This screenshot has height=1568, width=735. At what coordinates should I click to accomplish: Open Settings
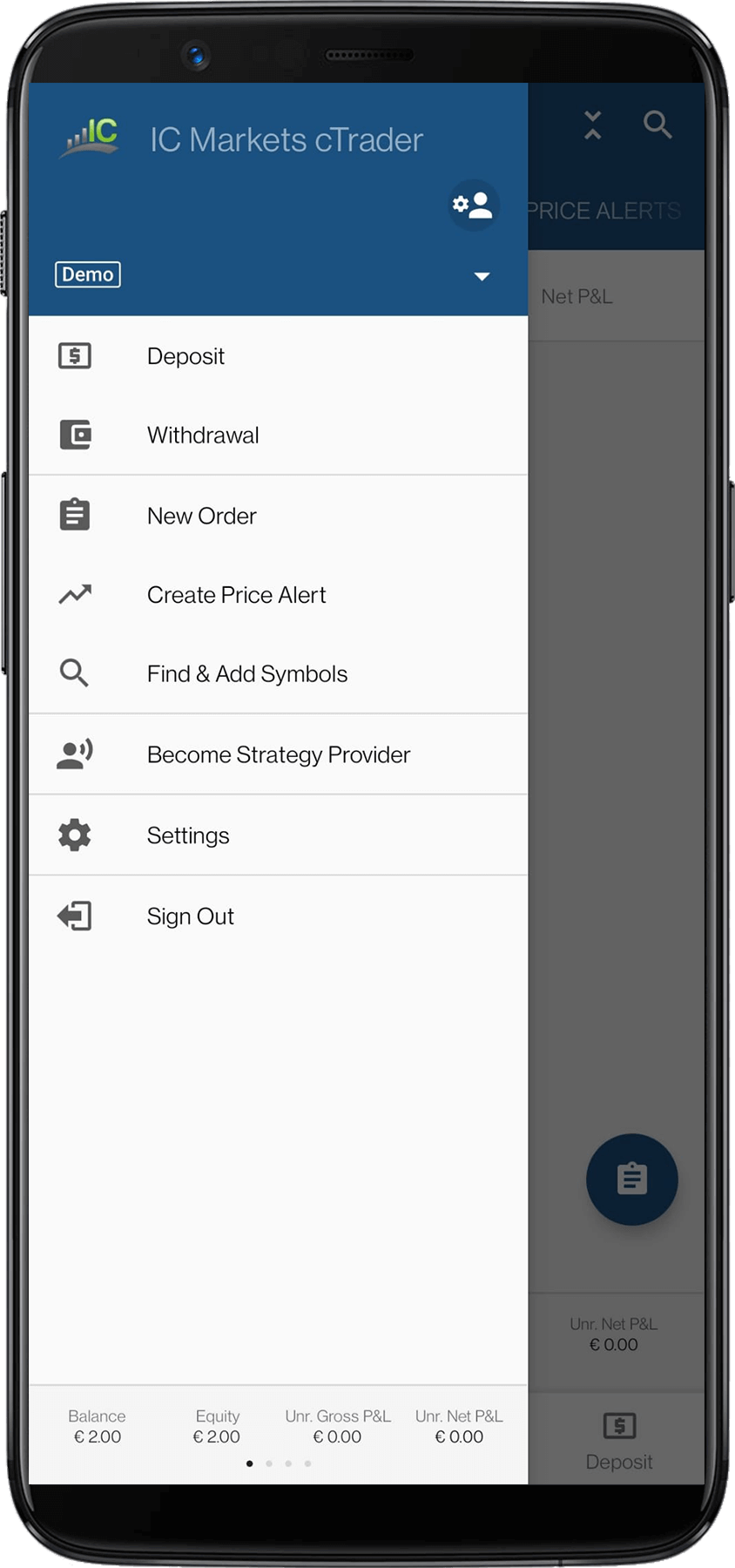[x=188, y=835]
